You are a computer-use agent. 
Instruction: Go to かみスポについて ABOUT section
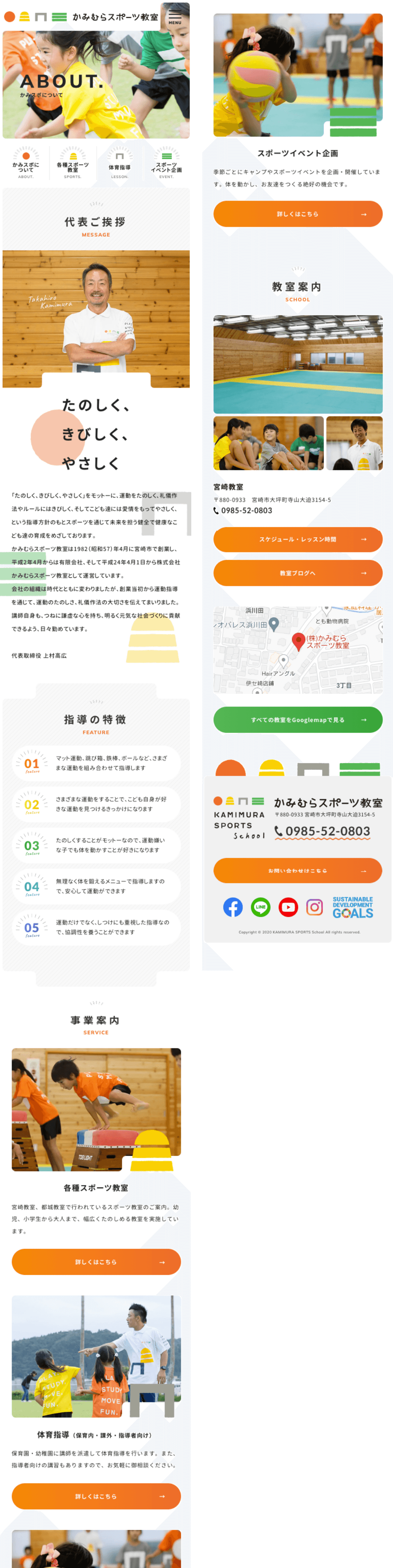pyautogui.click(x=25, y=164)
